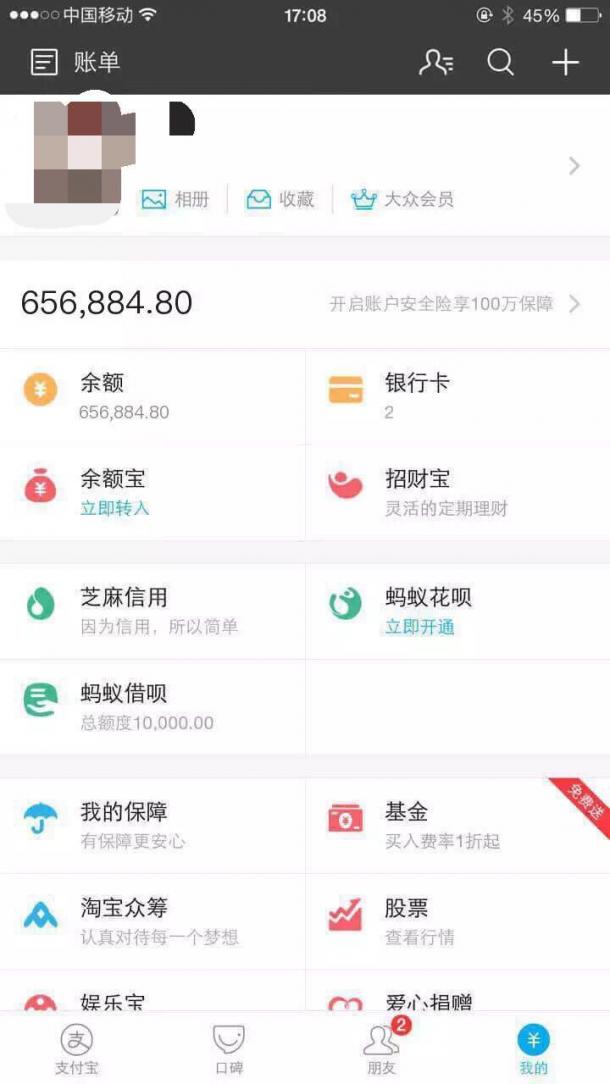
Task: Switch to the 口碑 tab
Action: [x=229, y=1048]
